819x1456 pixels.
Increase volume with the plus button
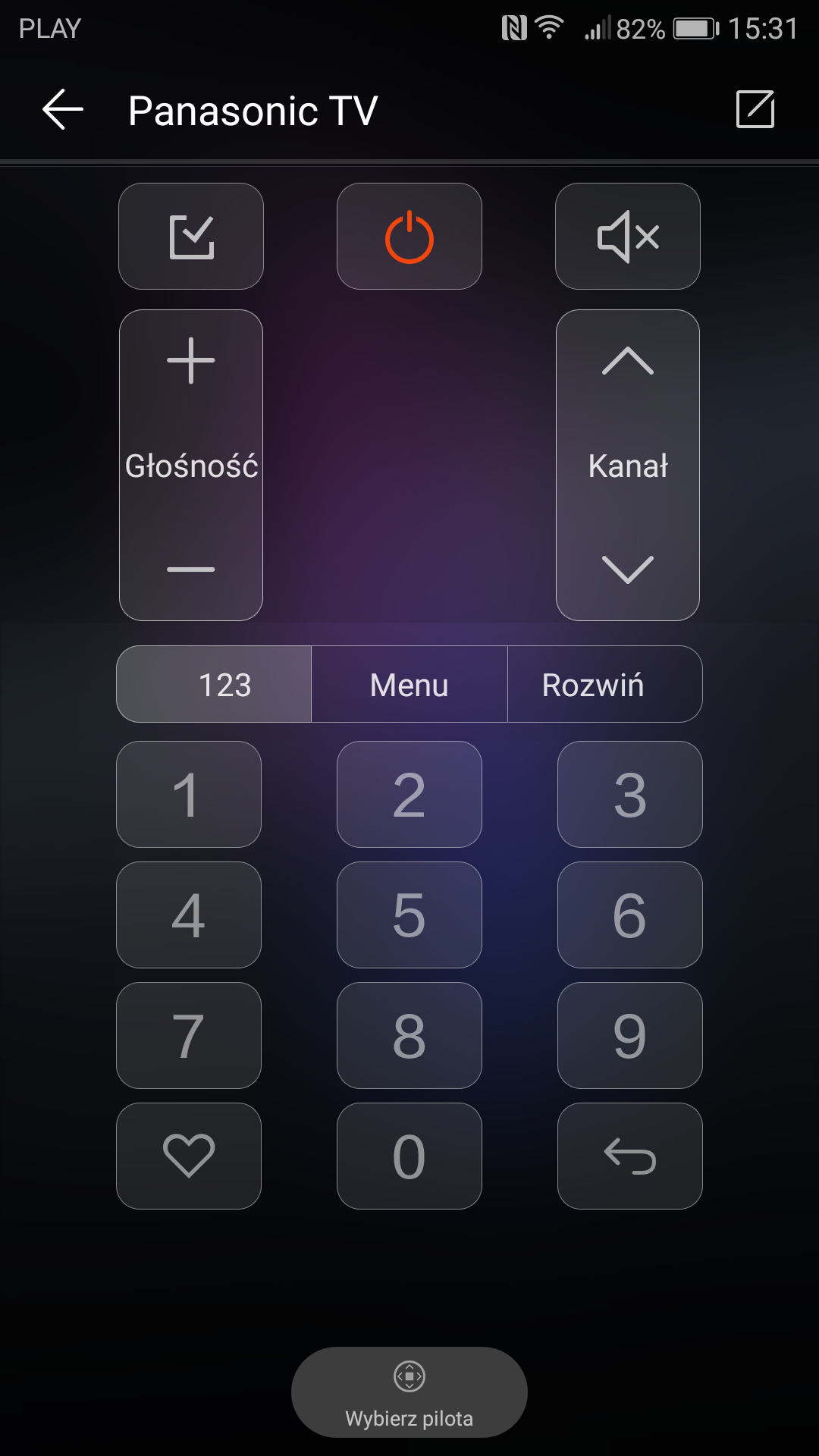click(191, 361)
